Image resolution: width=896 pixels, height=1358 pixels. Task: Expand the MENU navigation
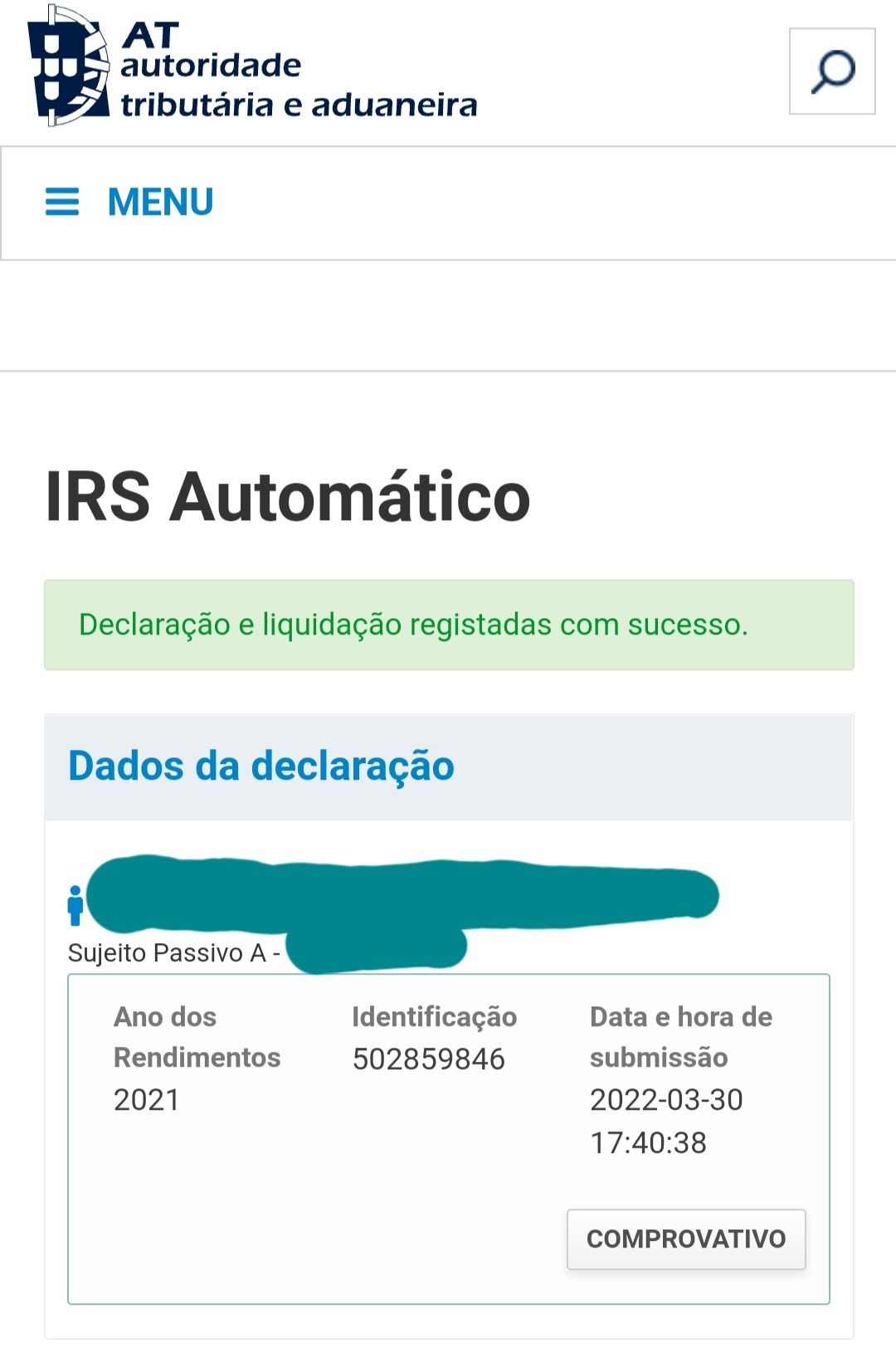point(130,202)
